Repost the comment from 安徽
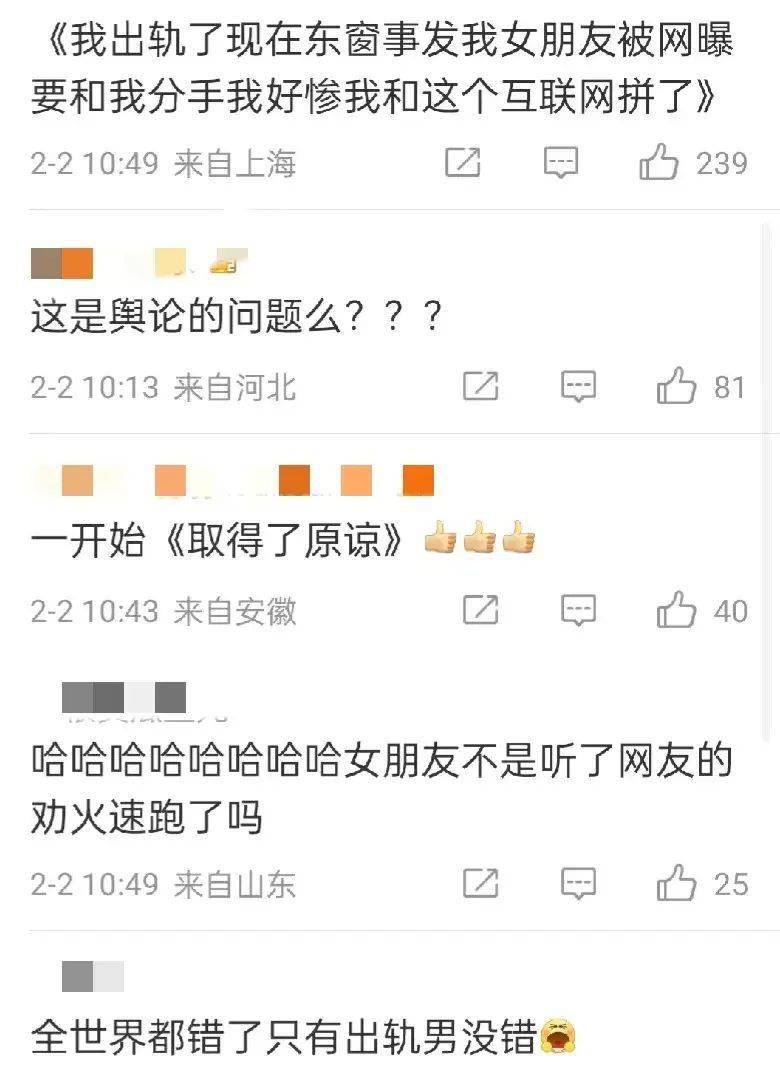 tap(481, 609)
